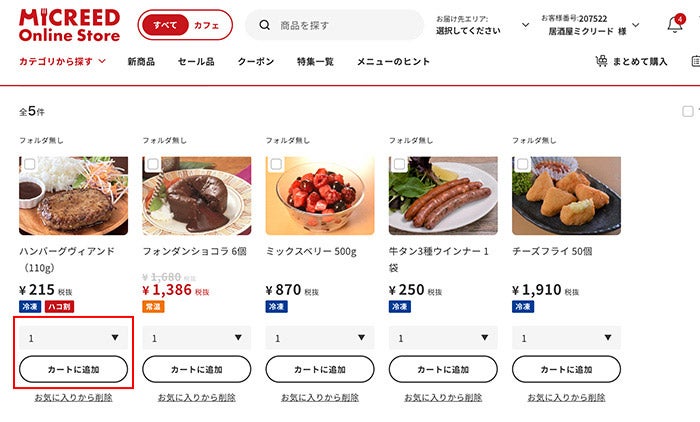Remove チーズフライ from favorites
Viewport: 700px width, 422px height.
pyautogui.click(x=566, y=397)
